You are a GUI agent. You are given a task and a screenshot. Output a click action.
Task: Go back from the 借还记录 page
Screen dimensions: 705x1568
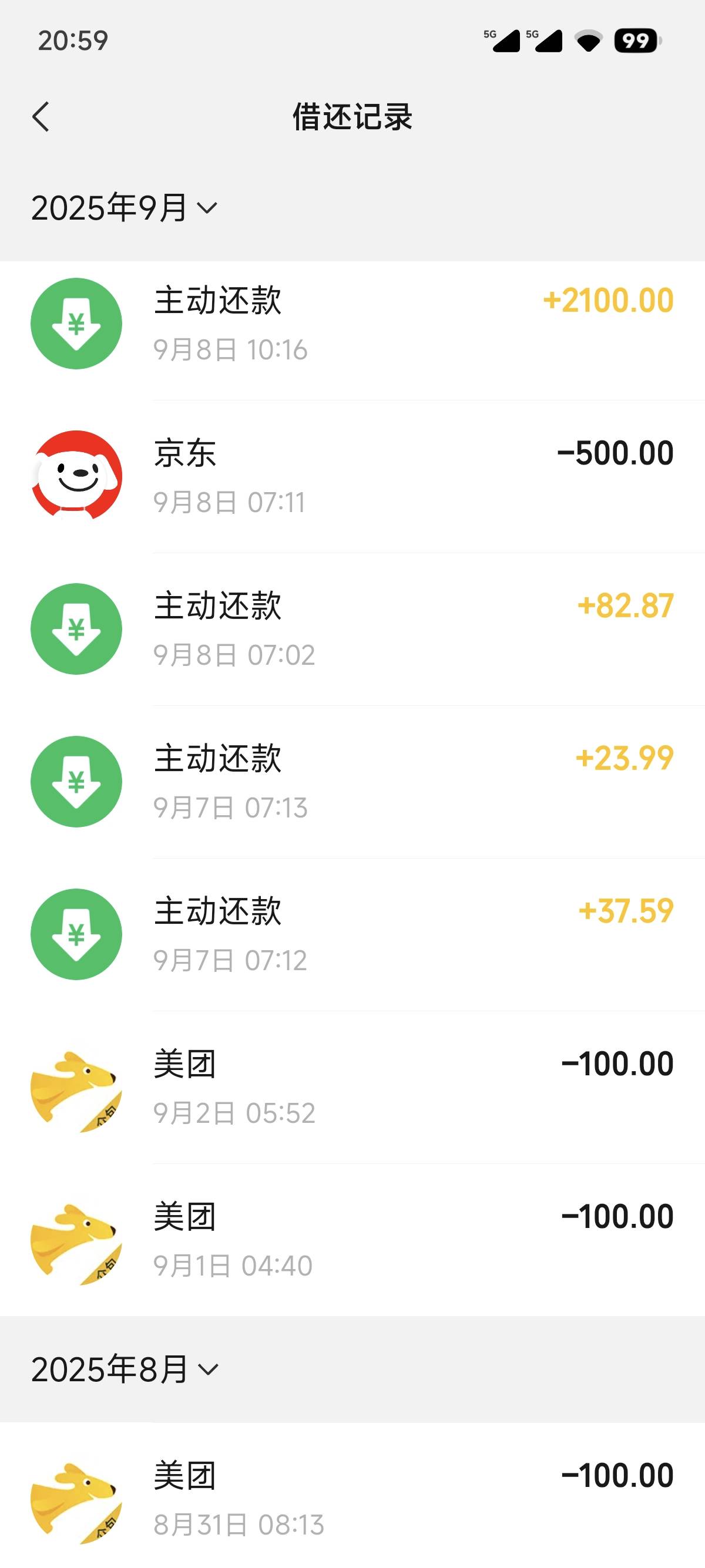[x=40, y=117]
